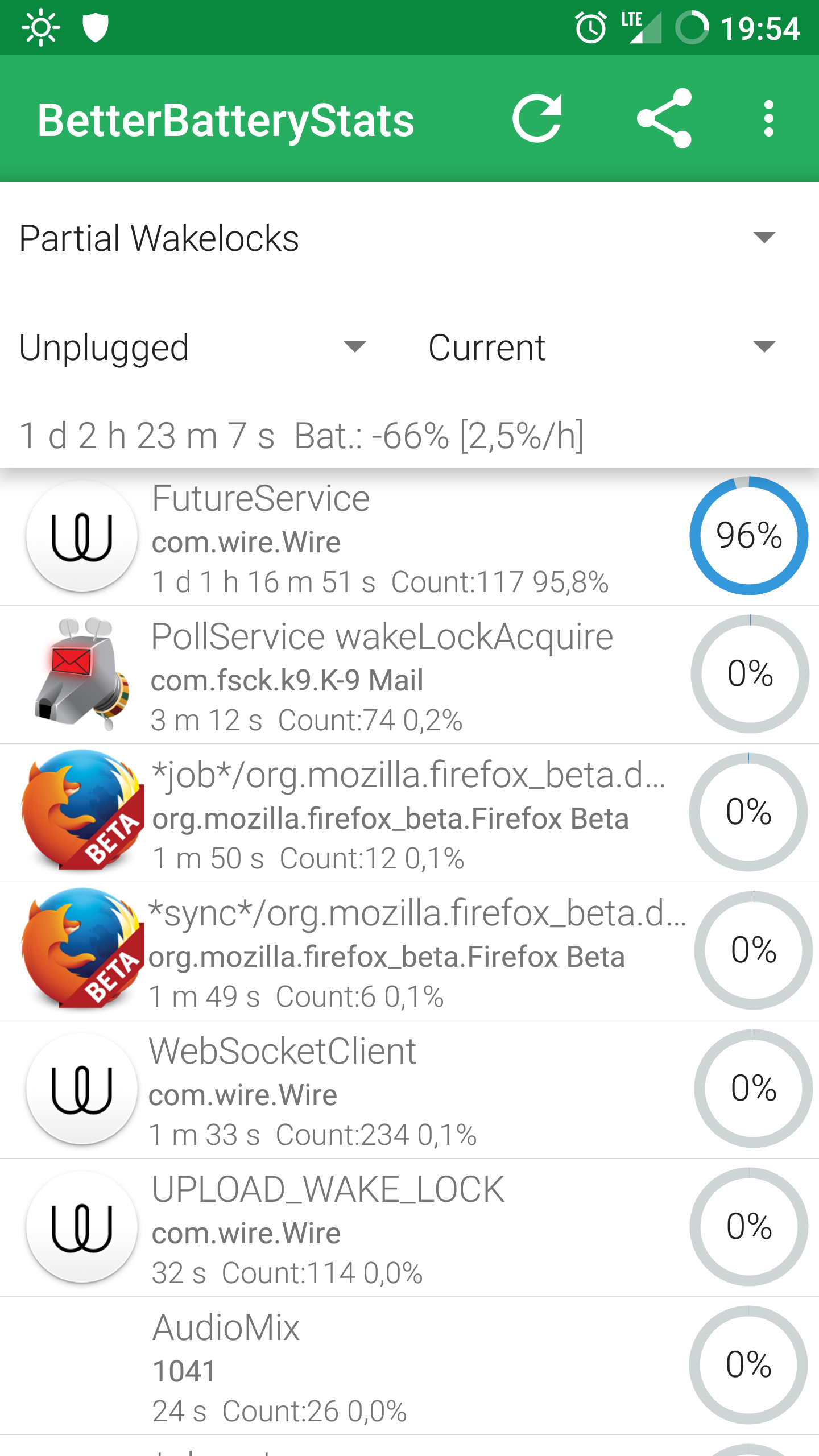Share the battery statistics

[x=664, y=119]
